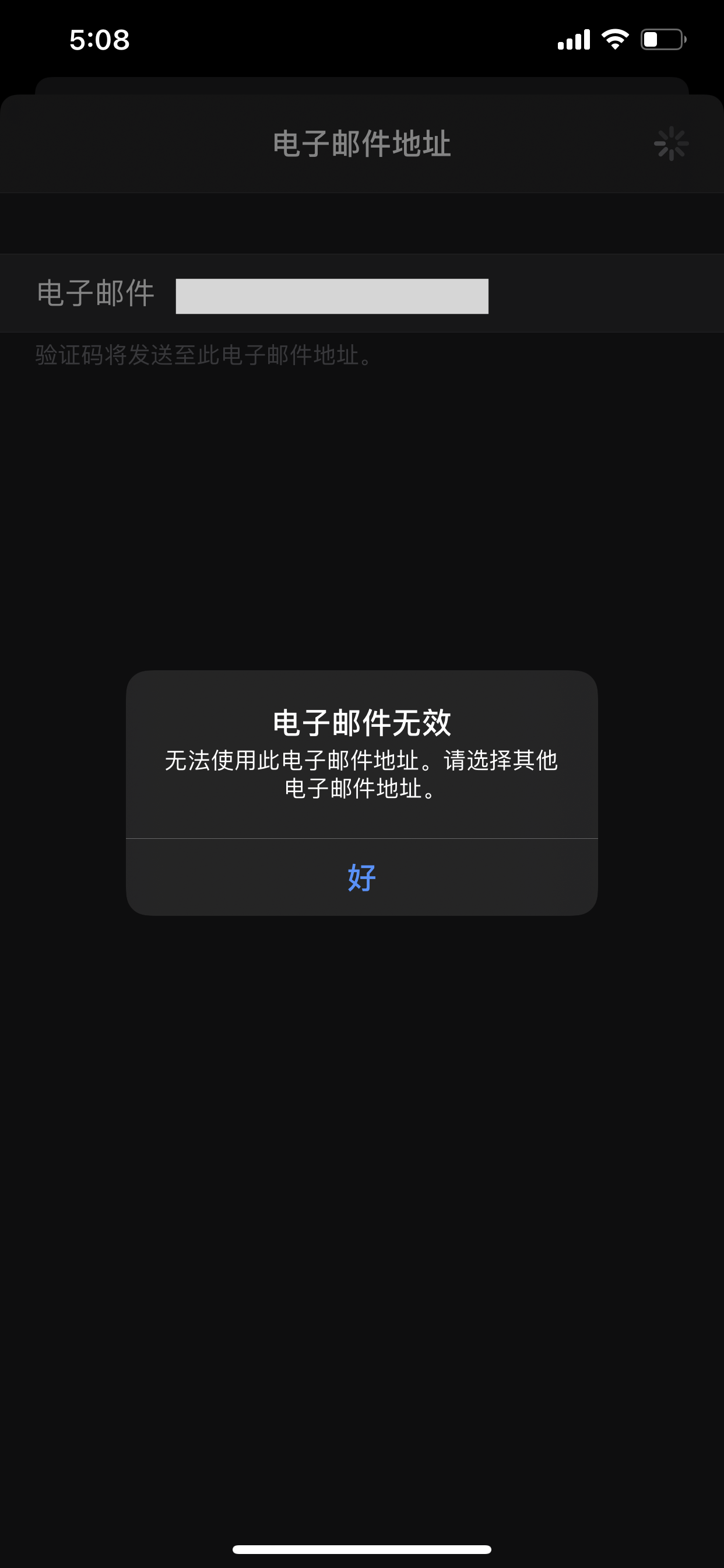Tap the 电子邮件 address field

[332, 296]
